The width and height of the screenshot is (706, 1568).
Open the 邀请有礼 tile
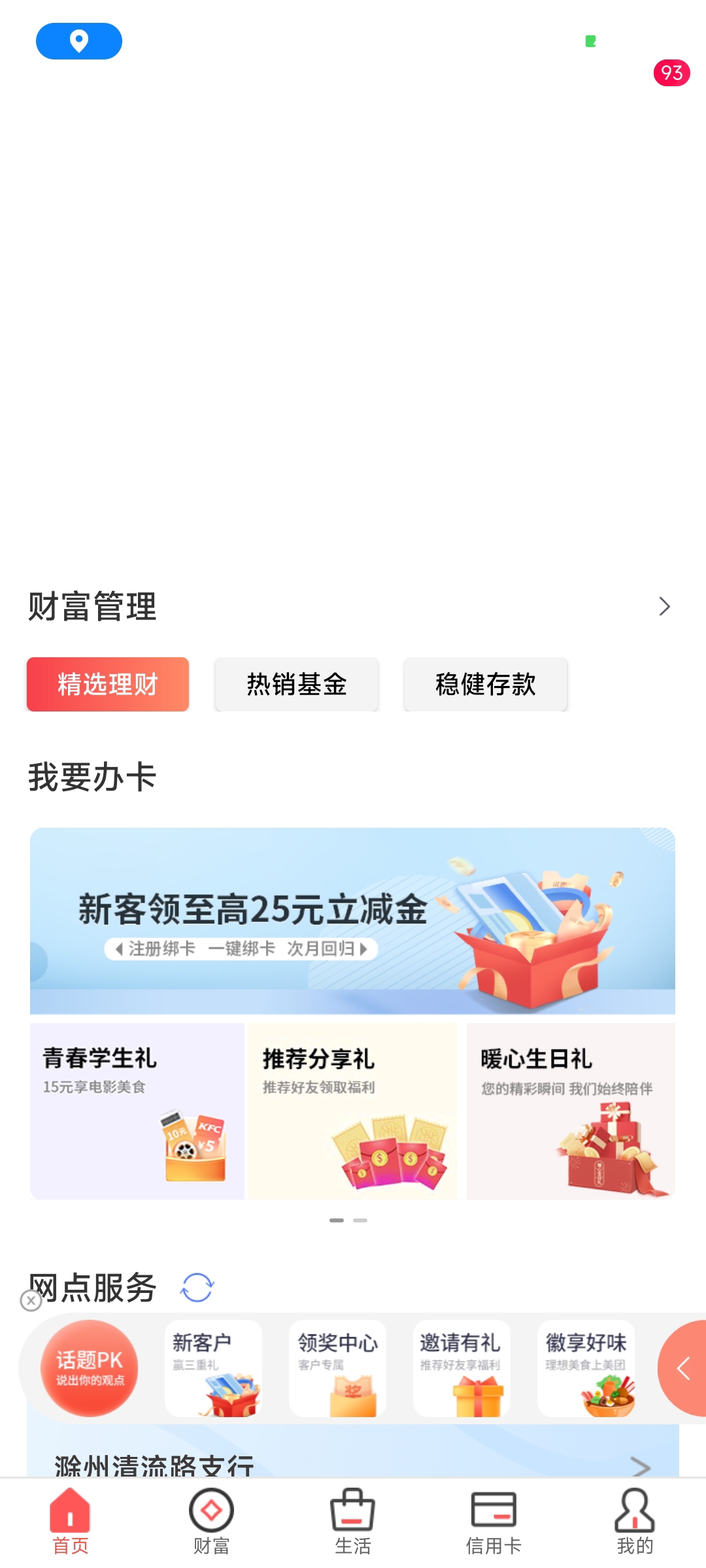pyautogui.click(x=462, y=1368)
